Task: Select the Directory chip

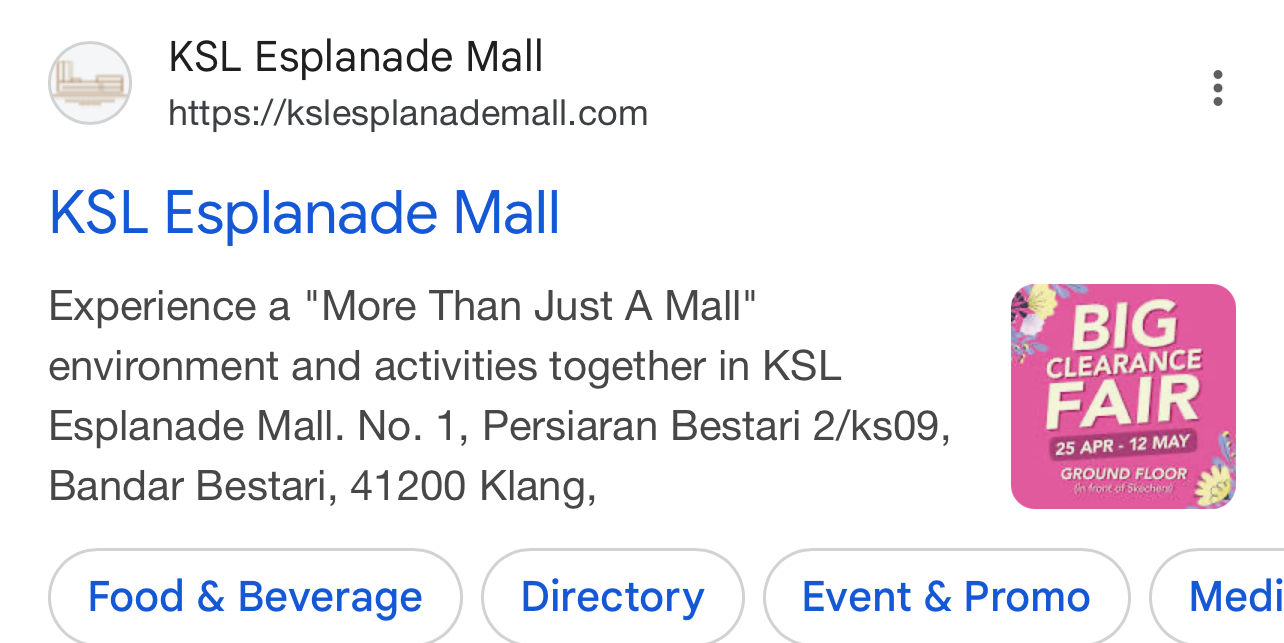Action: tap(612, 597)
